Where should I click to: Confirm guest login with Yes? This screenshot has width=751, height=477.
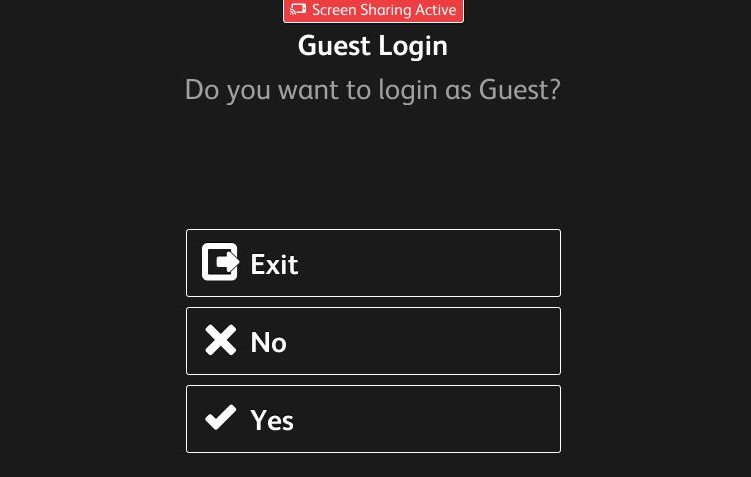tap(373, 419)
